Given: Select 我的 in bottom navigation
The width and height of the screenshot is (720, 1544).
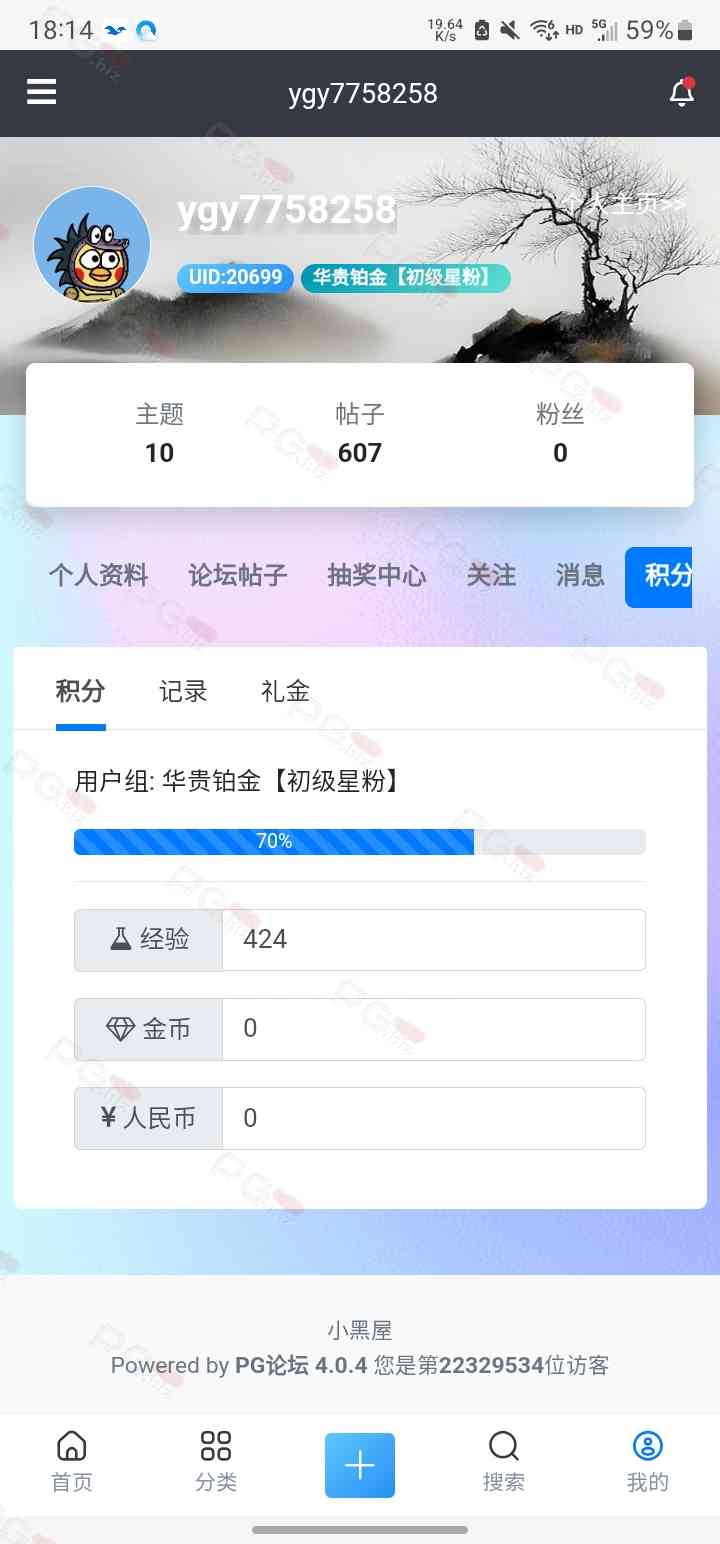Looking at the screenshot, I should coord(648,1461).
